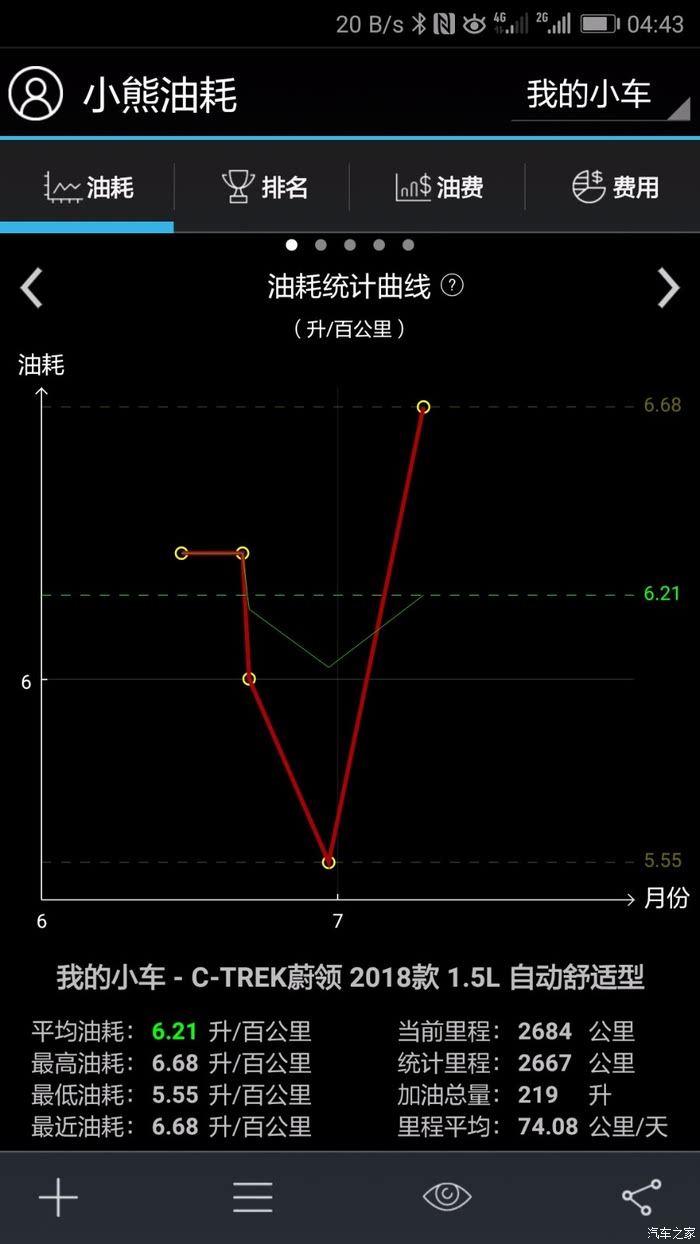
Task: Tap the 5.55 lowest data point
Action: (328, 862)
